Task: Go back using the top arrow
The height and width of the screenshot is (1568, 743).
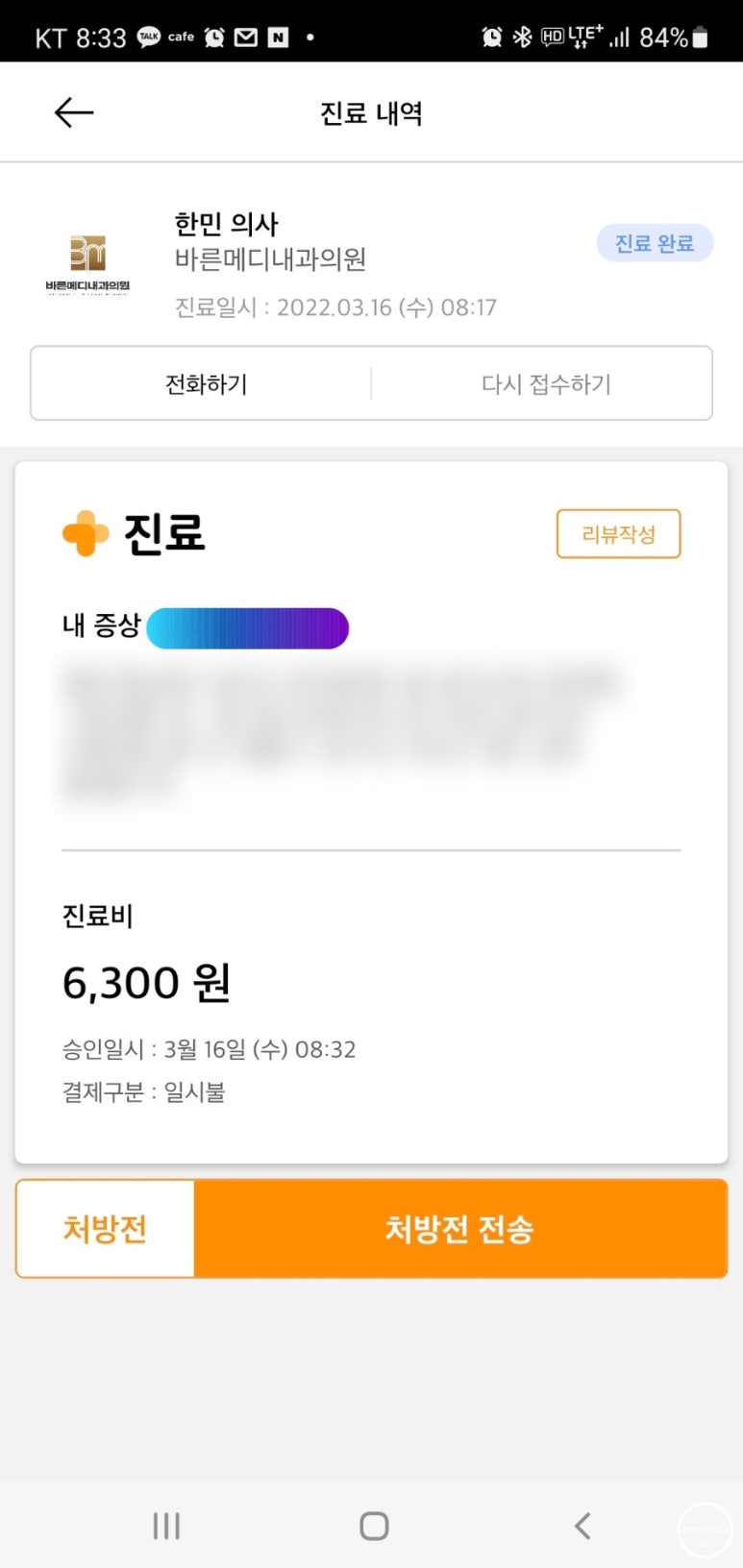Action: click(x=74, y=113)
